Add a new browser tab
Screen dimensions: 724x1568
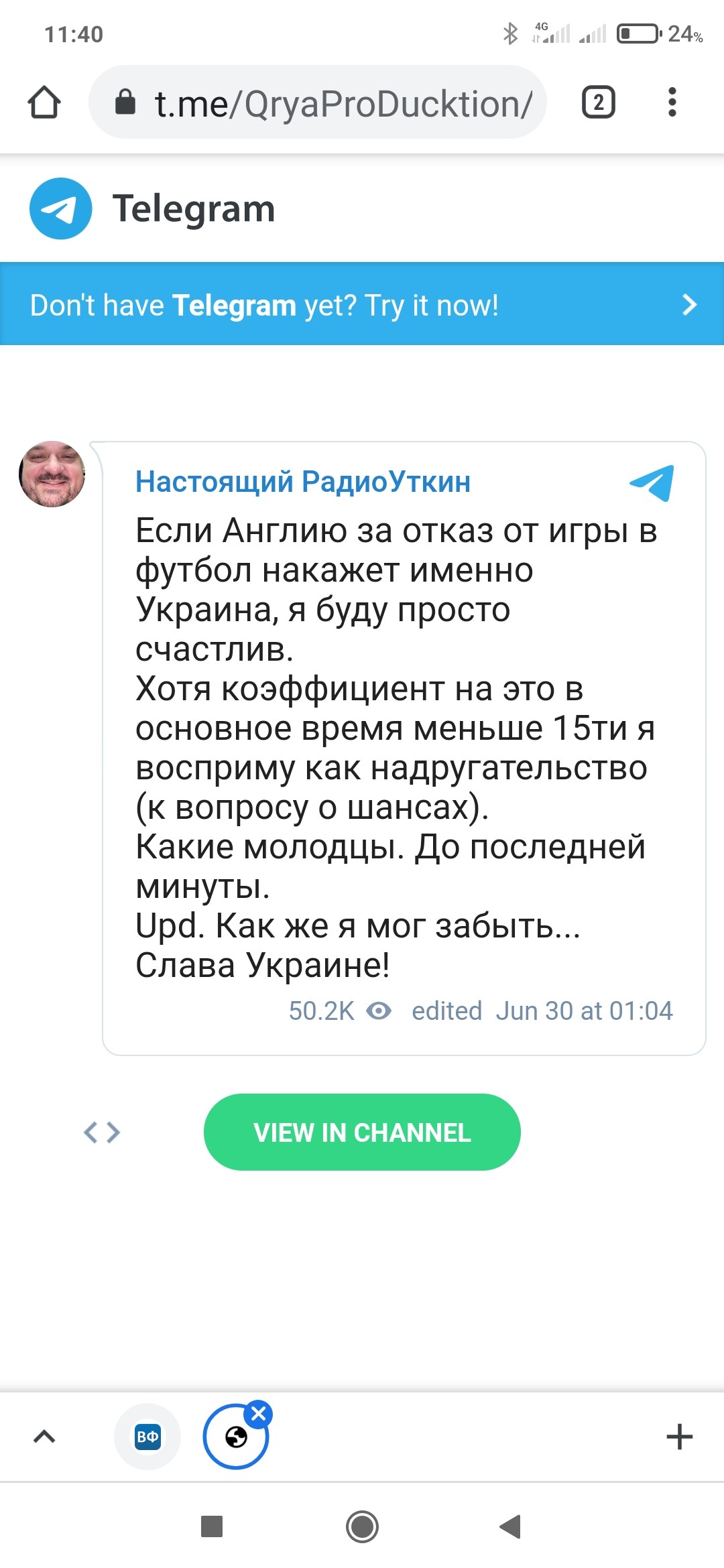tap(679, 1437)
